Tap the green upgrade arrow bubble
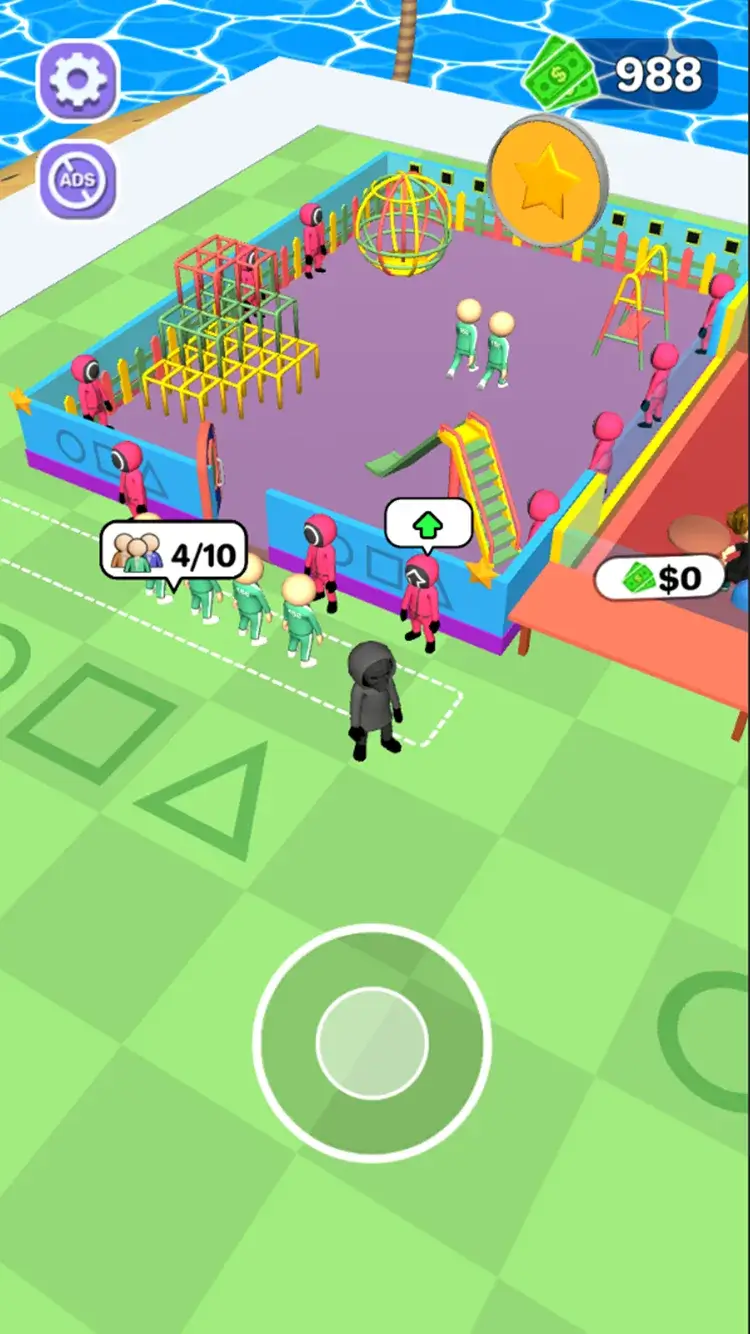750x1334 pixels. 428,521
